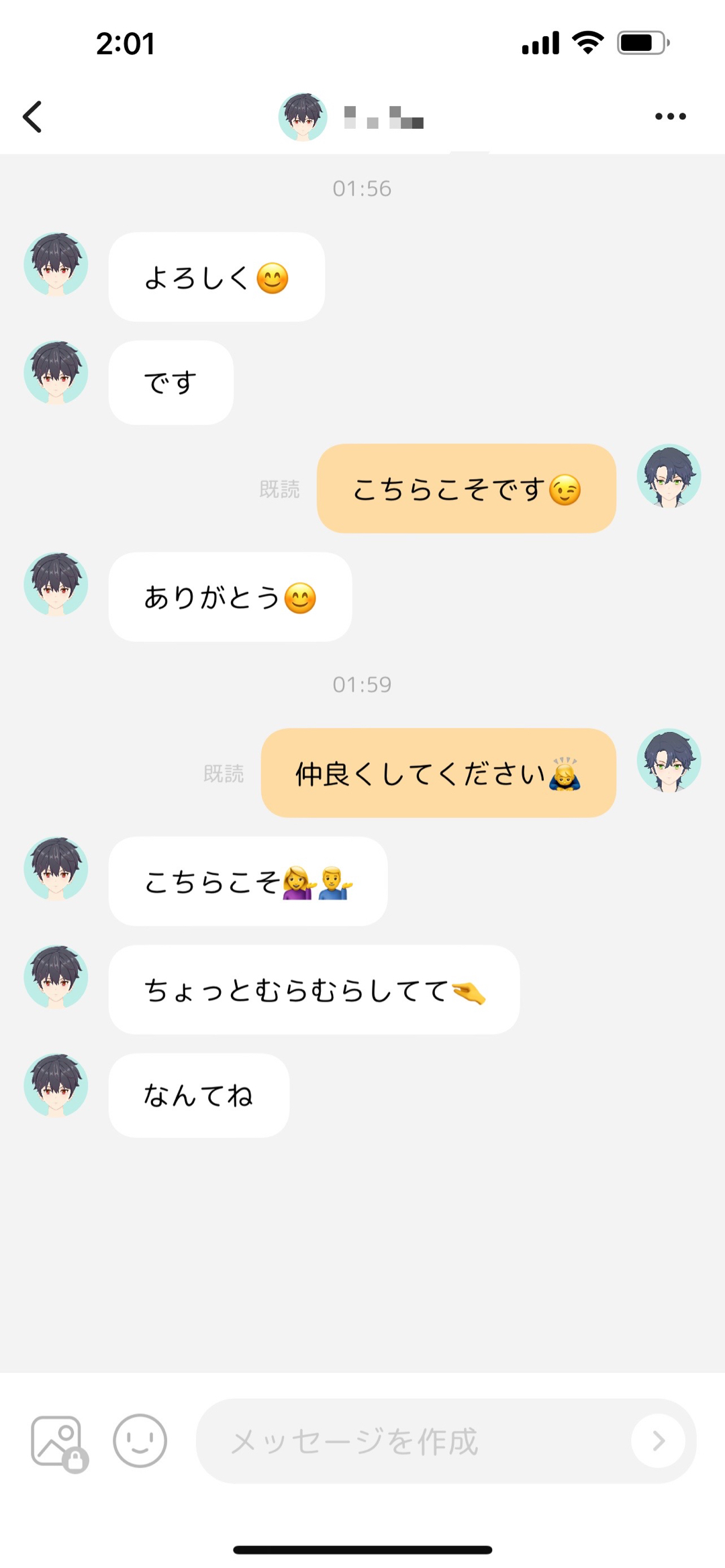
Task: View avatar beside the よろしく message
Action: pyautogui.click(x=56, y=264)
